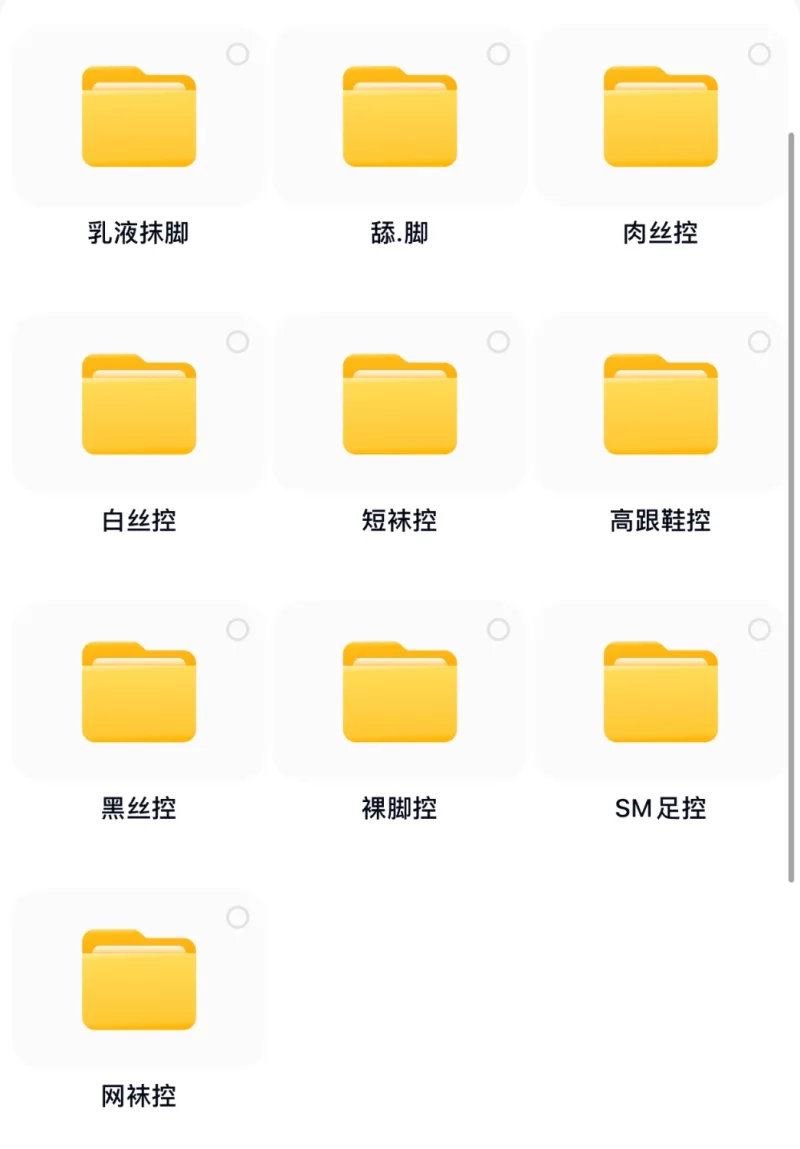Select the 网袜控 folder checkbox
The image size is (800, 1149).
(x=237, y=917)
